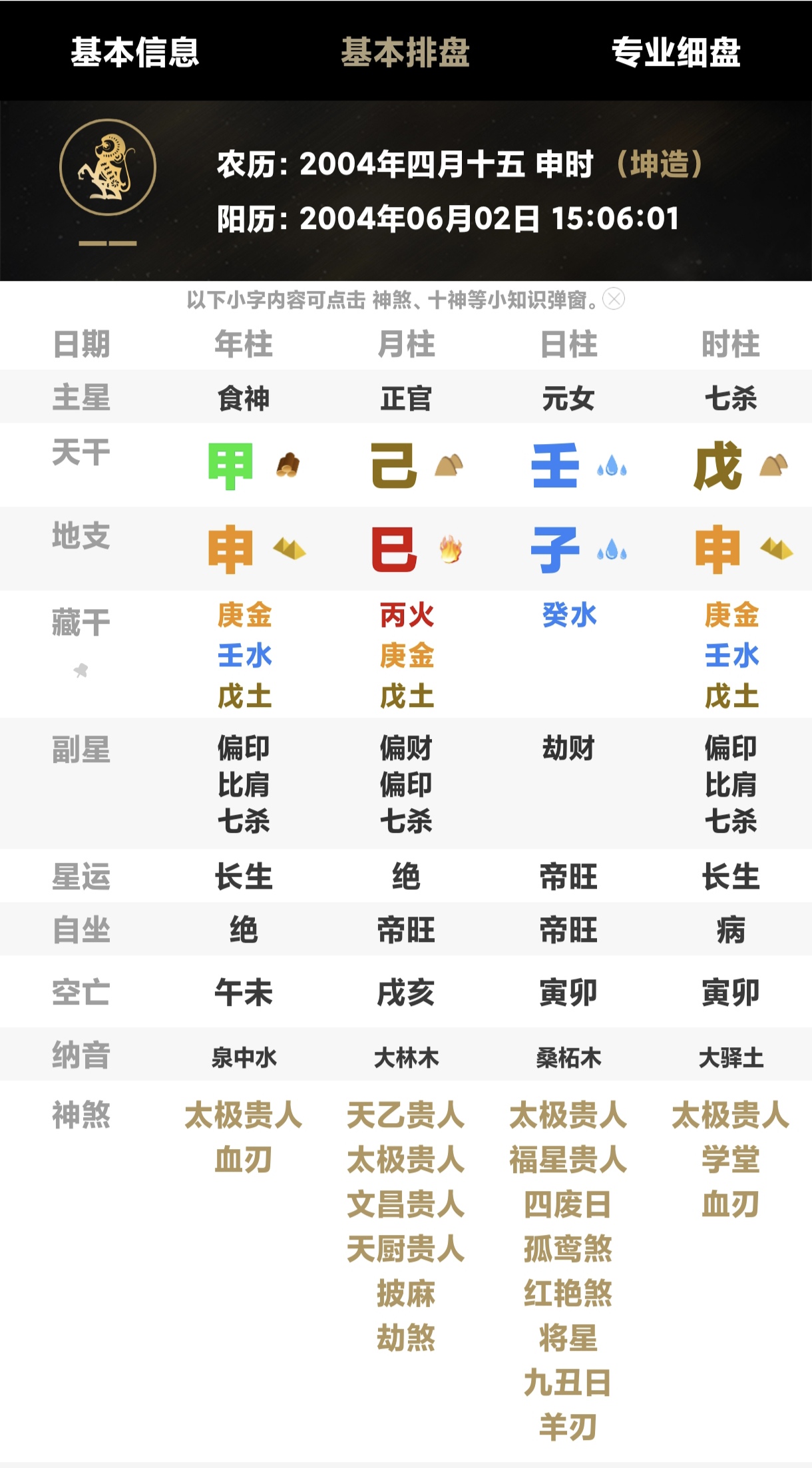Tap 劫财 in the 副星 row
The height and width of the screenshot is (1468, 812).
(568, 748)
